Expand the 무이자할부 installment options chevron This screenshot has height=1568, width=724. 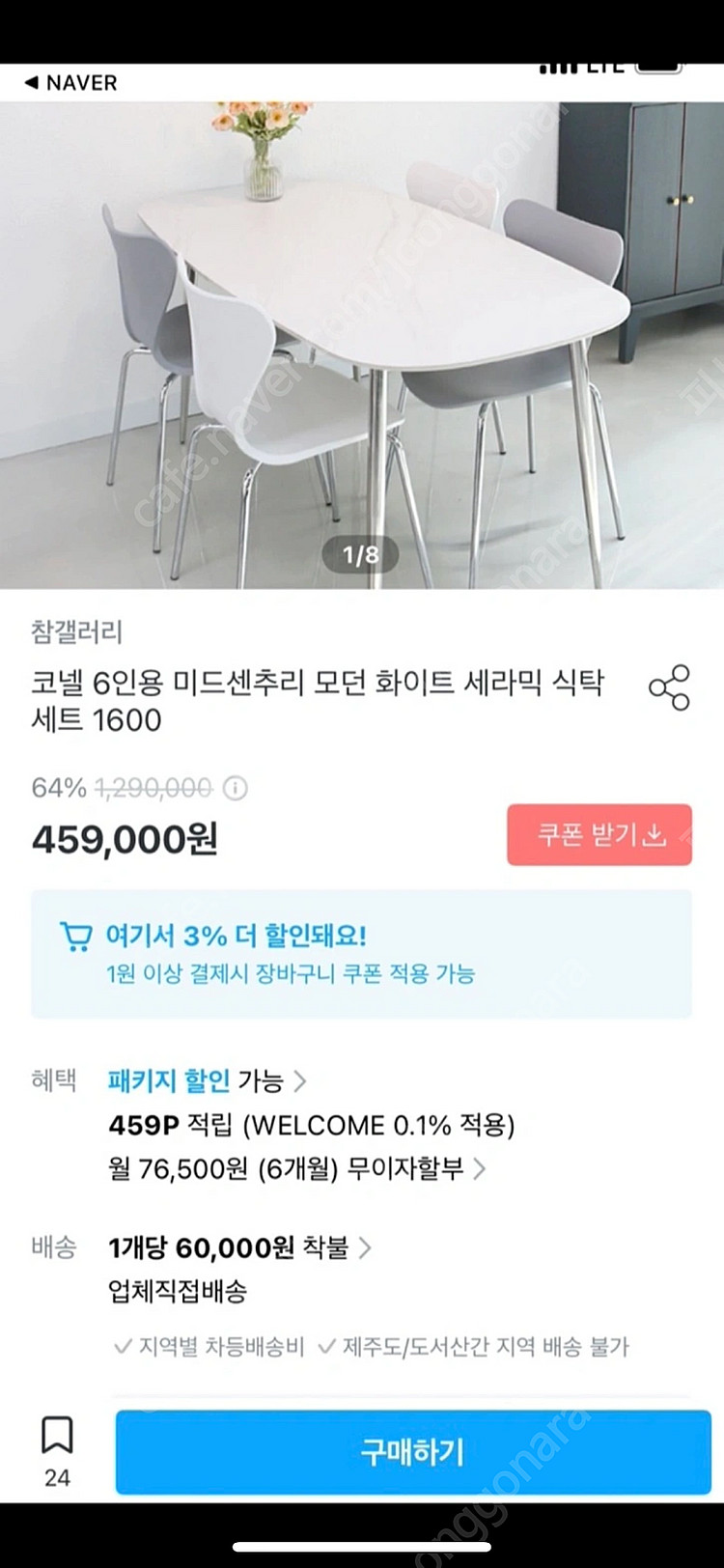point(480,1169)
